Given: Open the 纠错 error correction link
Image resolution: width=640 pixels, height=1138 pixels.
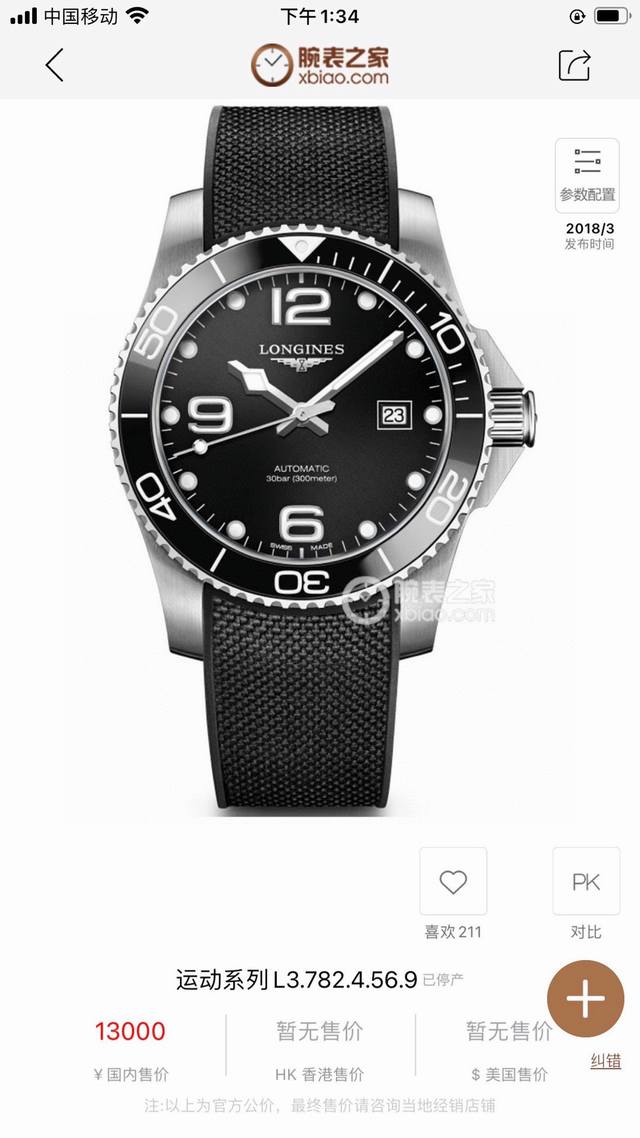Looking at the screenshot, I should (x=604, y=1061).
